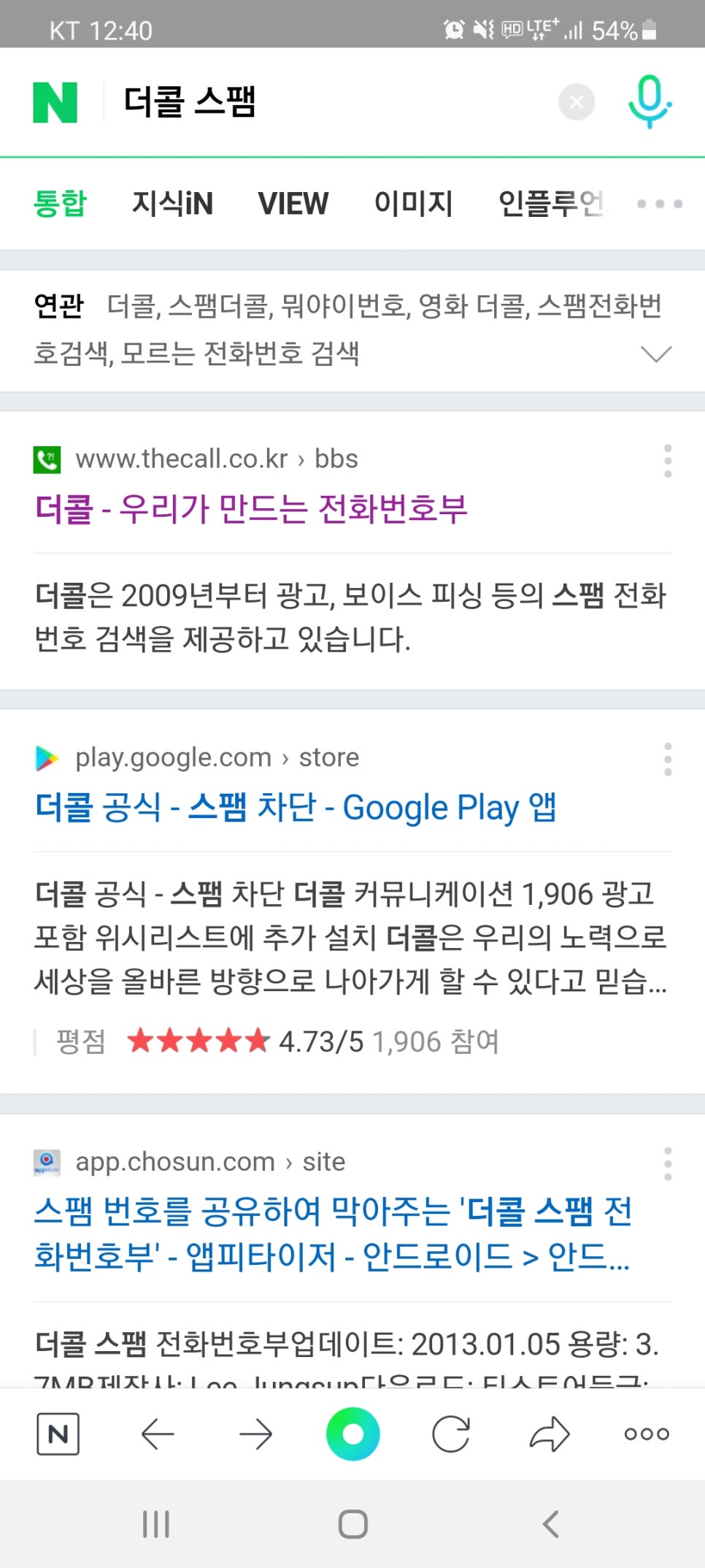Switch to the 이미지 tab
705x1568 pixels.
415,204
